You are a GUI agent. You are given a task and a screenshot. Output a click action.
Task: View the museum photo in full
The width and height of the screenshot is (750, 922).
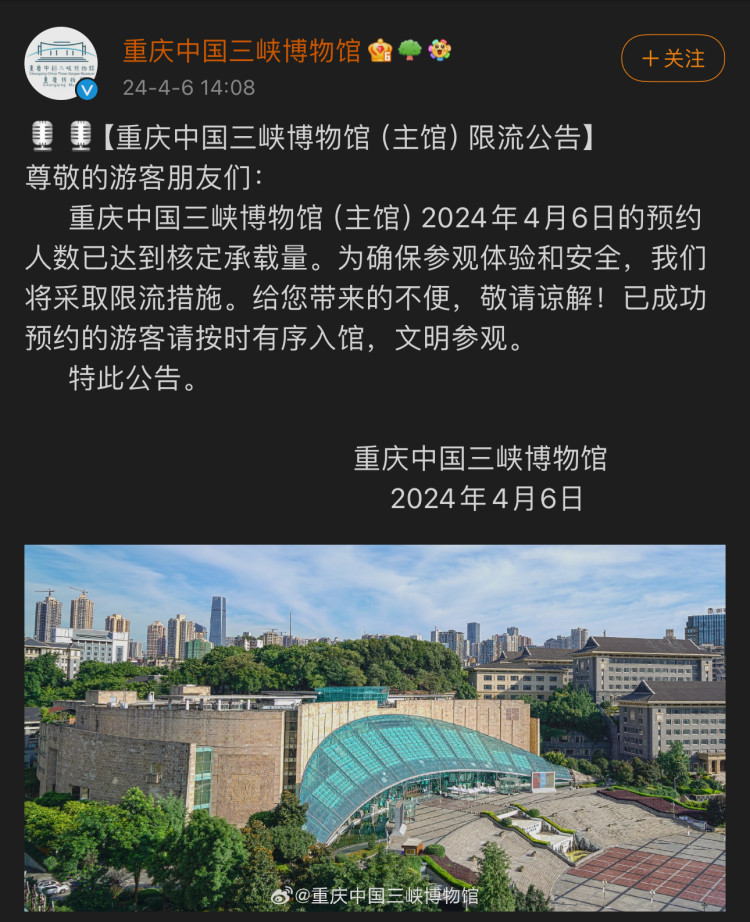point(375,727)
